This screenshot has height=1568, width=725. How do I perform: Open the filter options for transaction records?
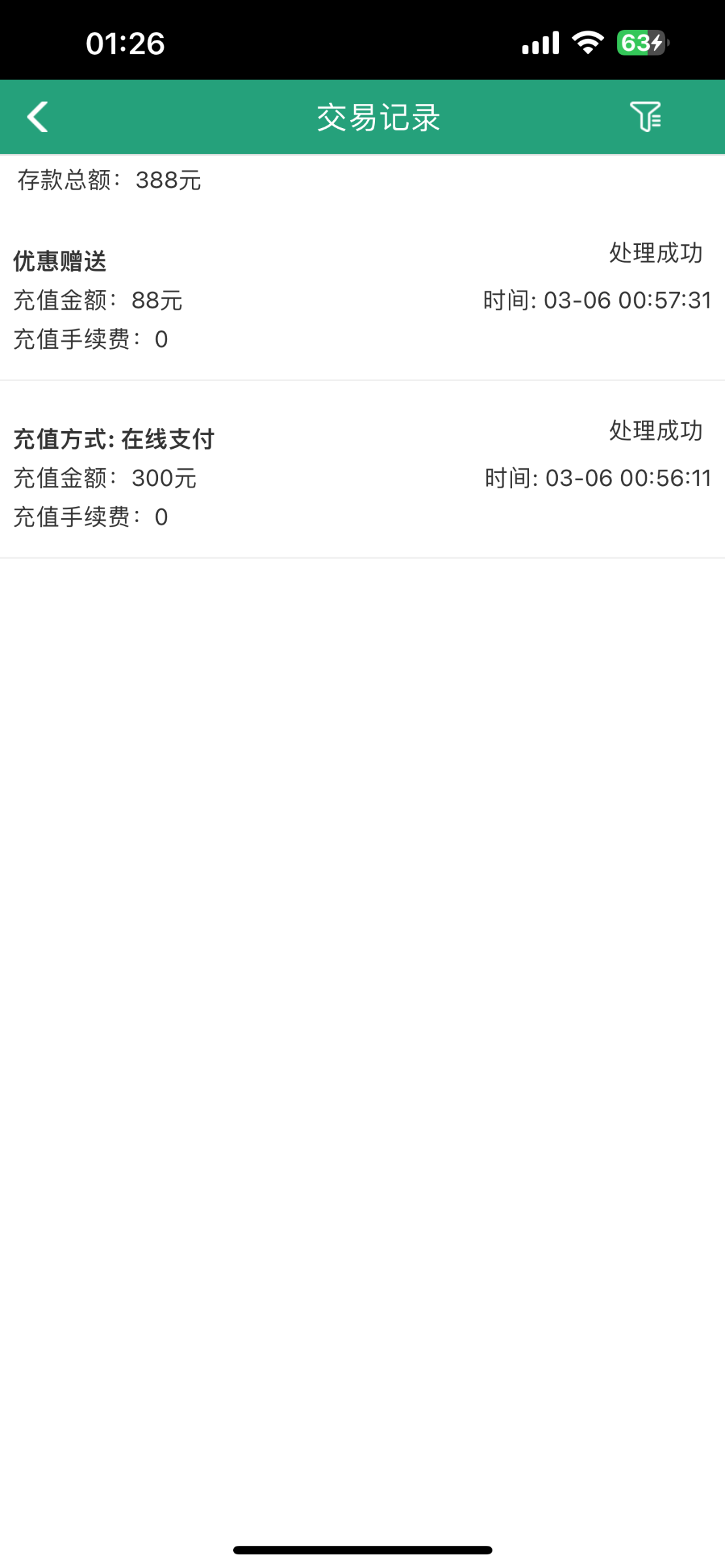645,117
